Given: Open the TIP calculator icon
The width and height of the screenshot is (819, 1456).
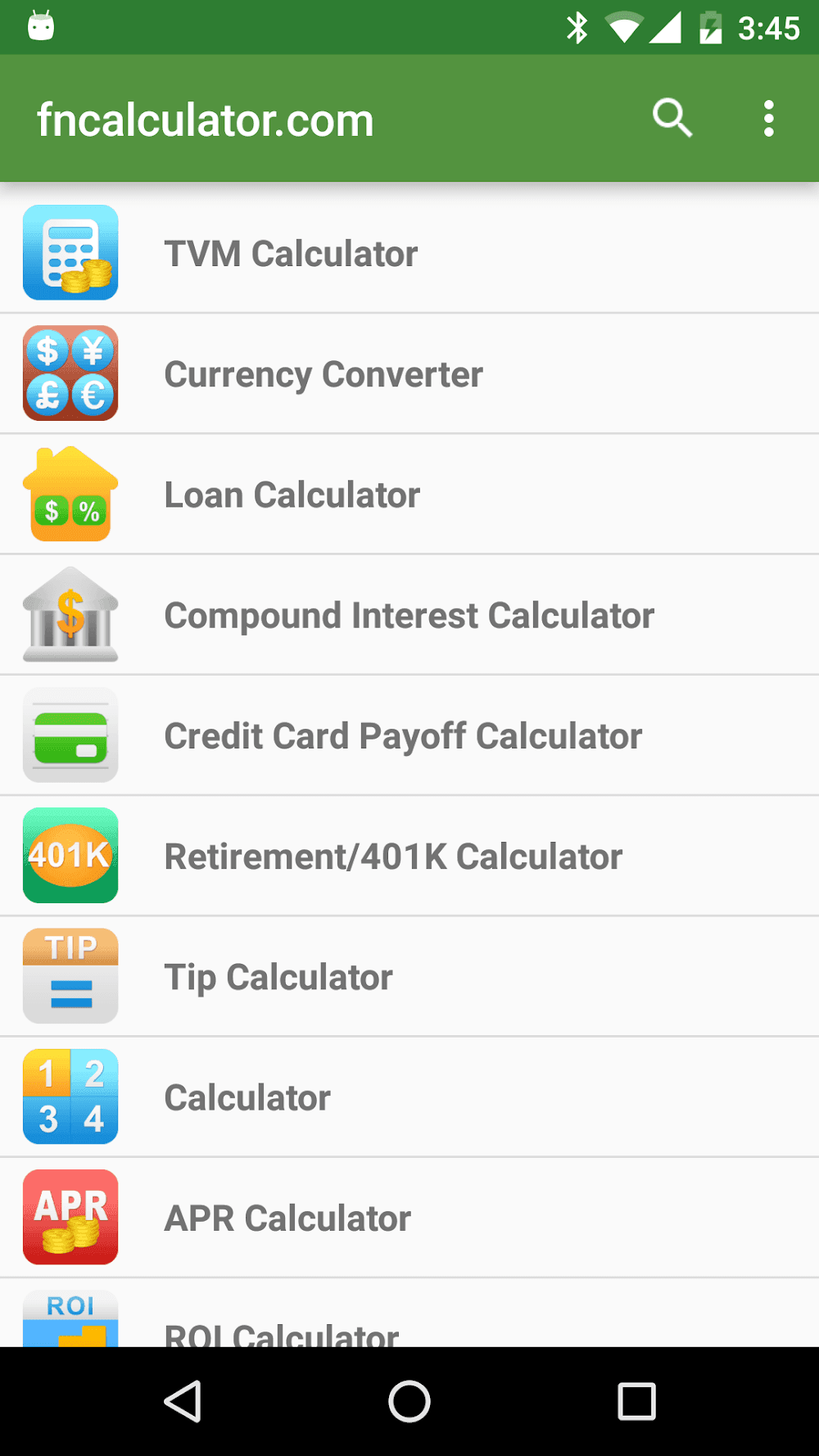Looking at the screenshot, I should pos(70,975).
